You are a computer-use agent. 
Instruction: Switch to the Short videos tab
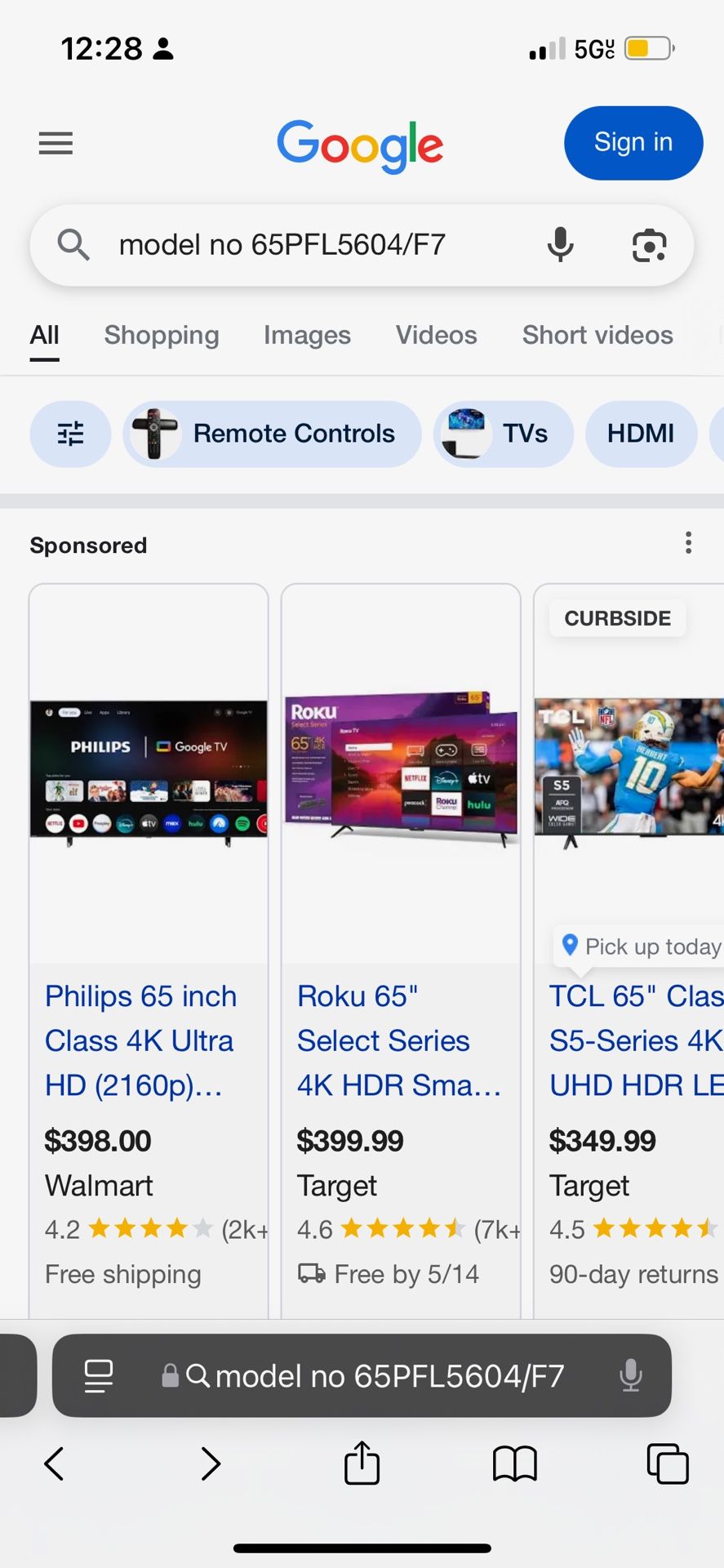point(597,336)
